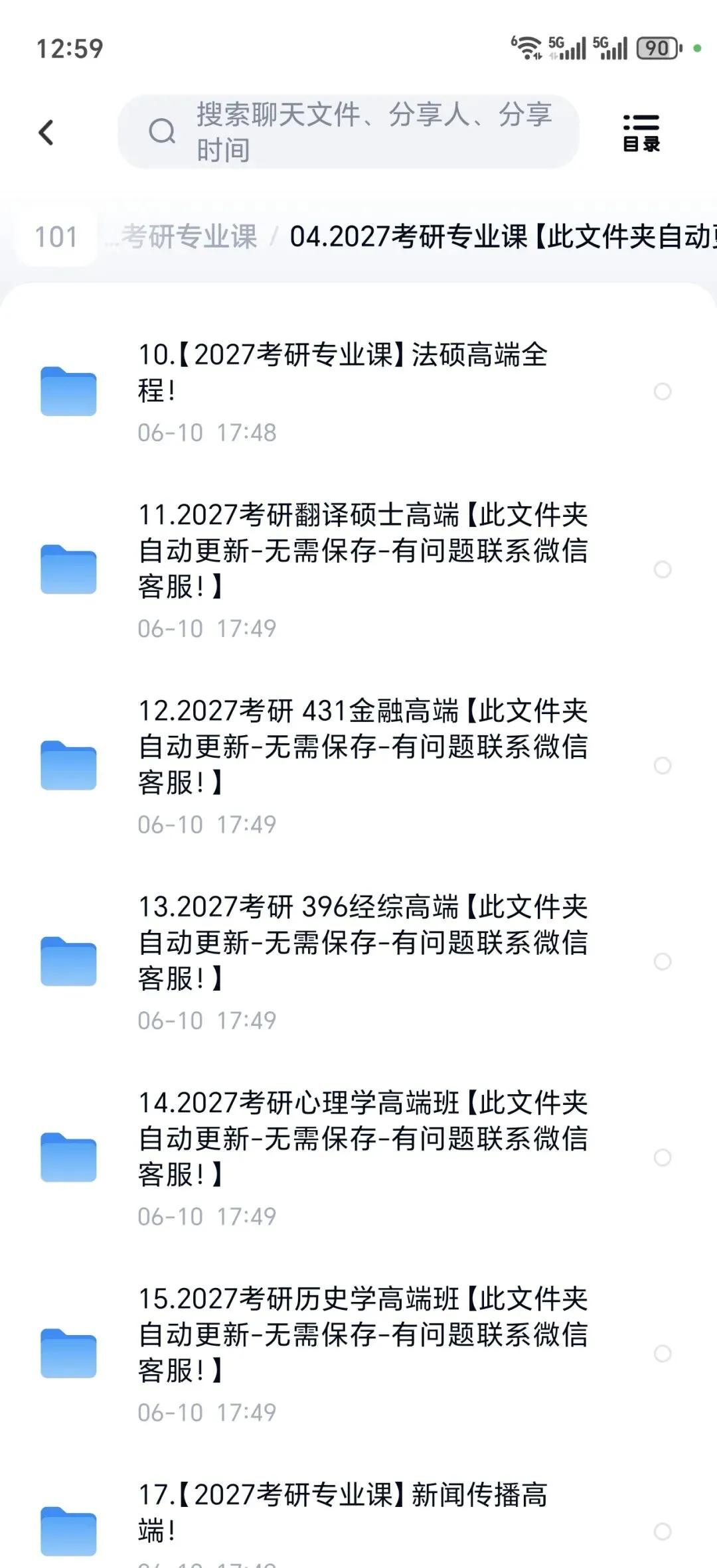Viewport: 717px width, 1568px height.
Task: Tick the circle beside 心理学高端班
Action: point(663,1157)
